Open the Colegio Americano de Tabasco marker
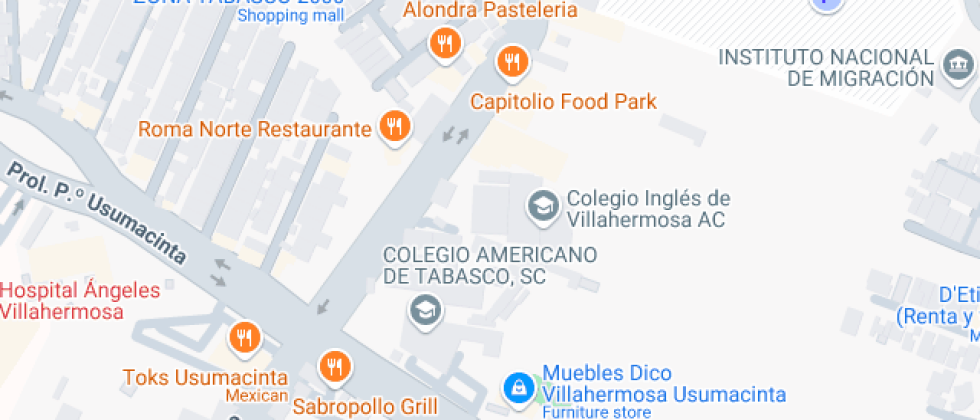Screen dimensions: 980x420 coord(426,309)
